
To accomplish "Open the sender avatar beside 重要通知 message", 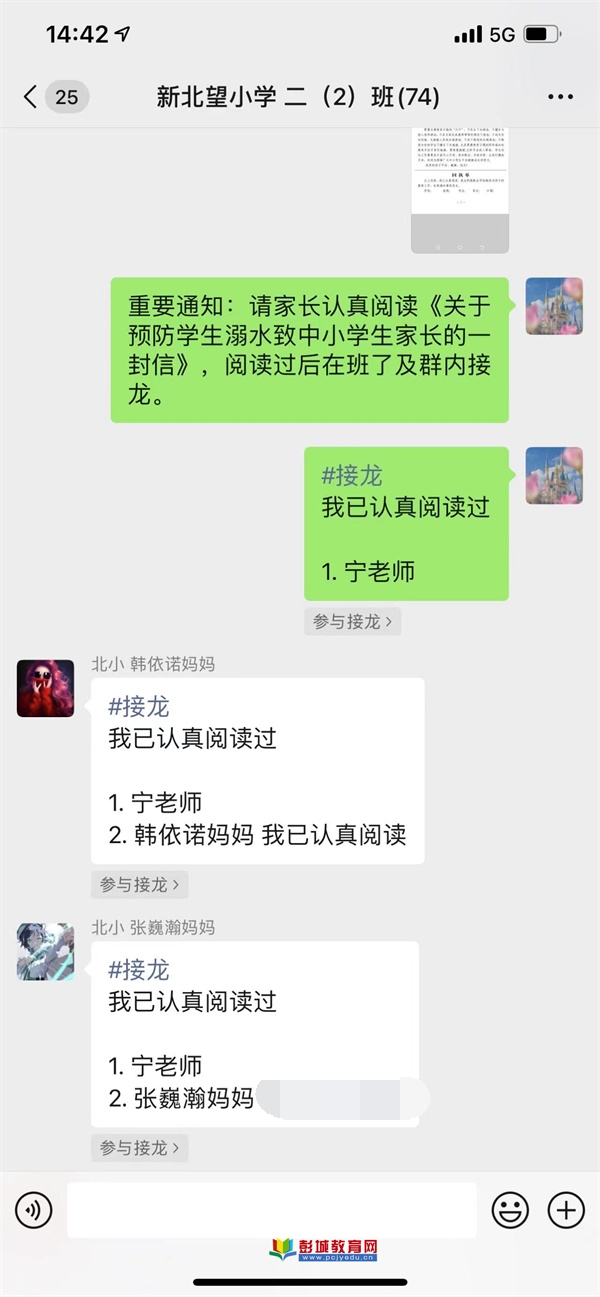I will click(554, 305).
